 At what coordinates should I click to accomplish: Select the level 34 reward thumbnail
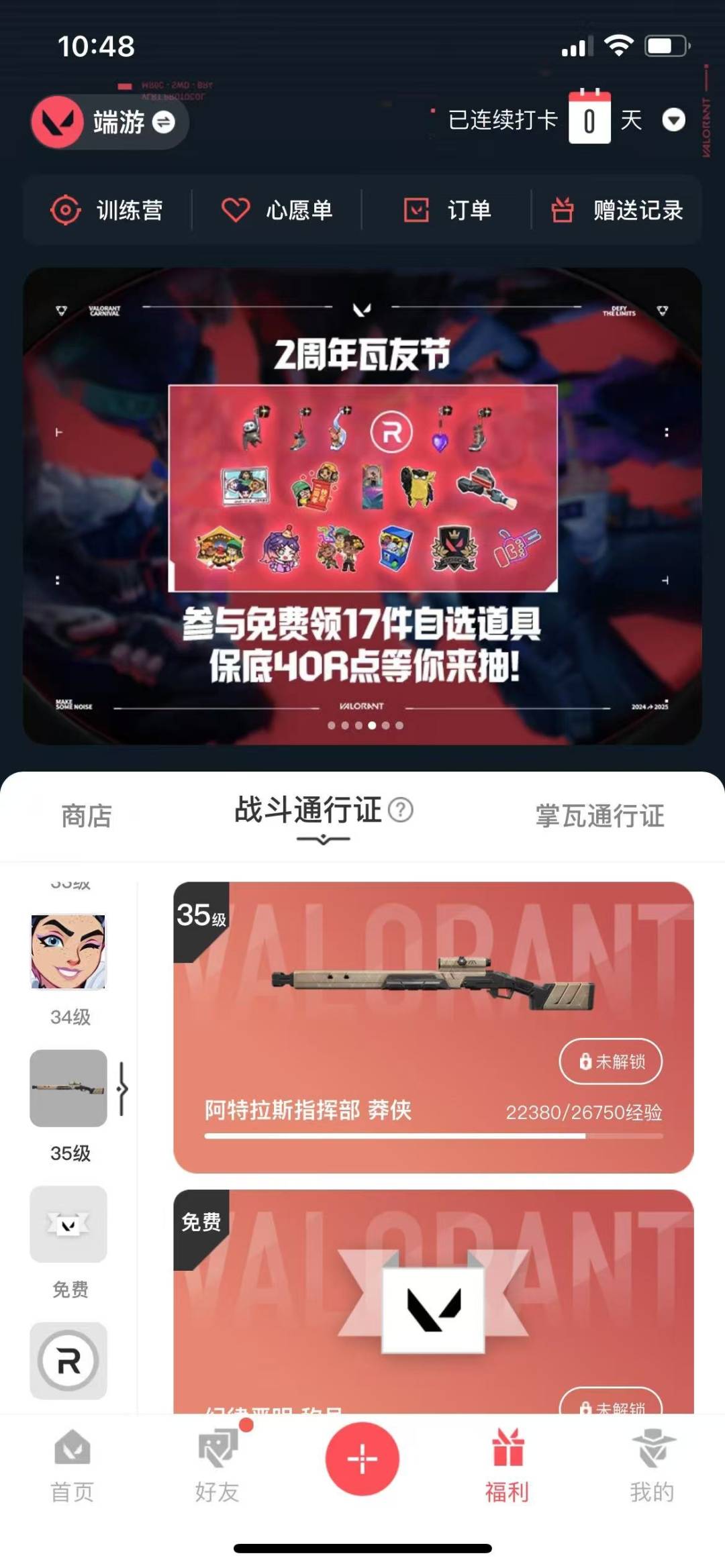(68, 951)
